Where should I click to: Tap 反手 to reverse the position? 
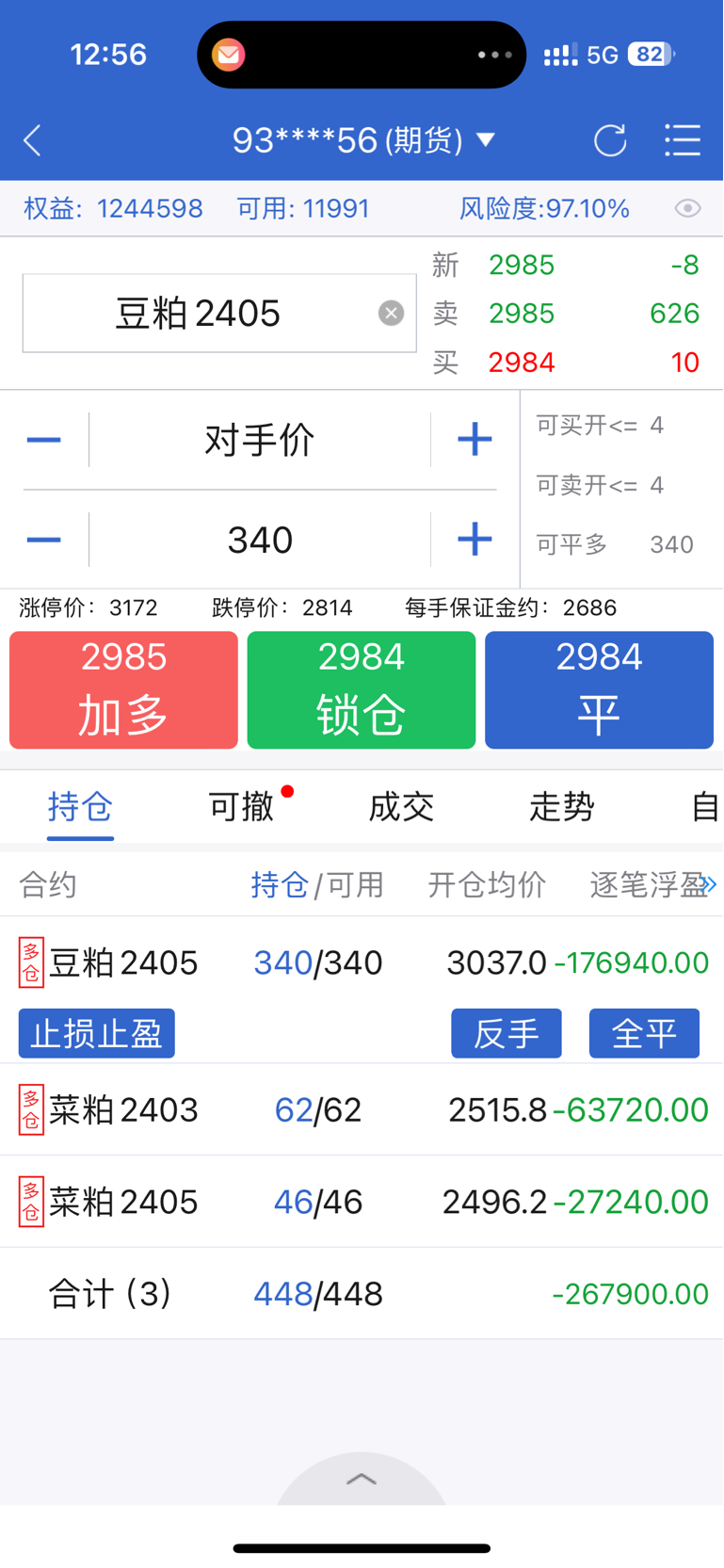(x=507, y=1033)
